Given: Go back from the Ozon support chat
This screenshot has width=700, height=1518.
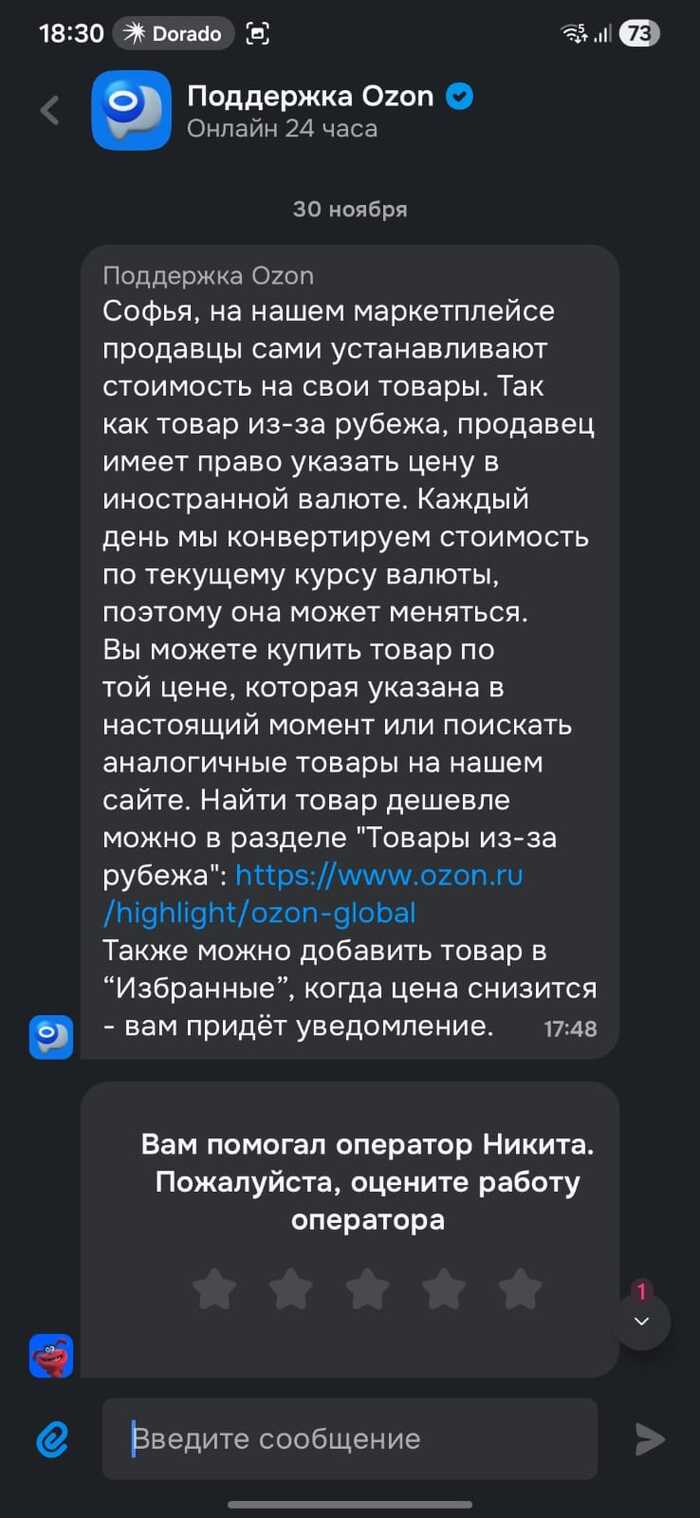Looking at the screenshot, I should (50, 110).
